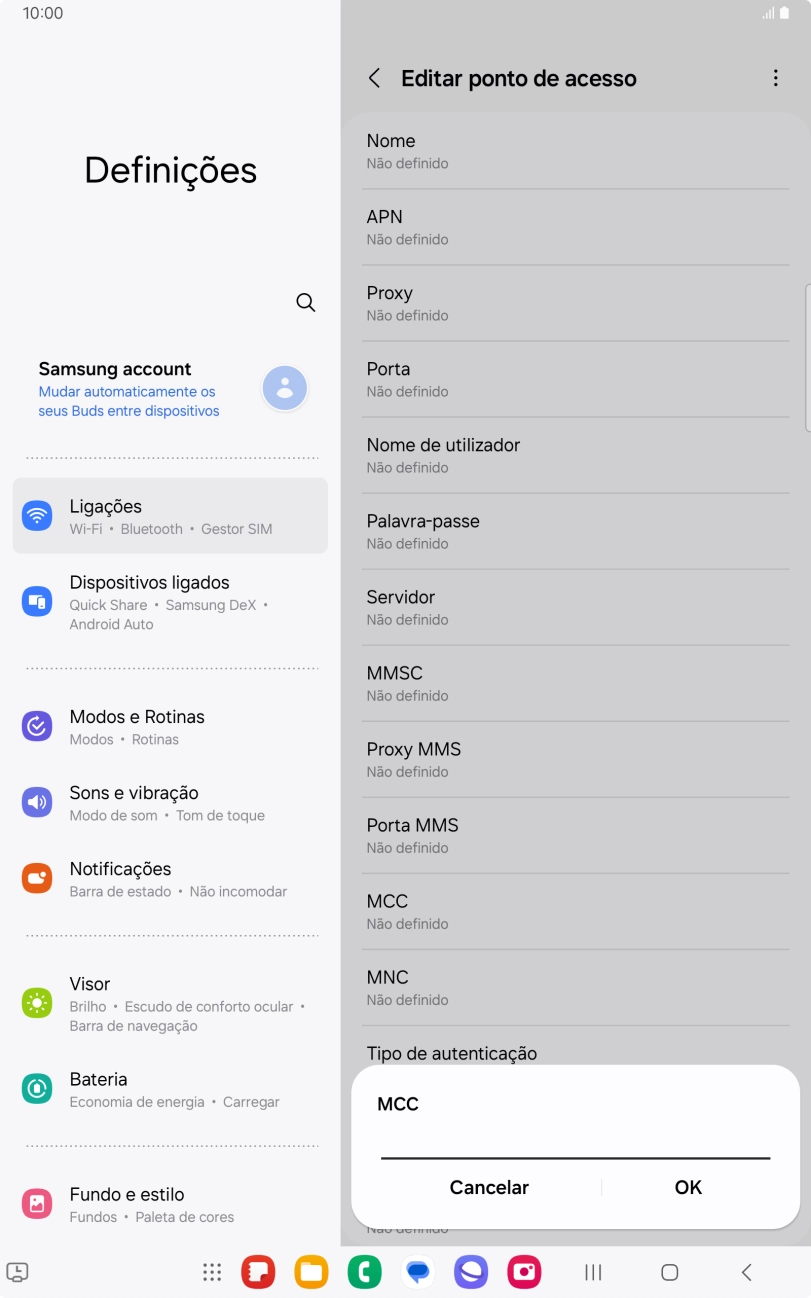Go to the home screen
This screenshot has width=811, height=1298.
point(670,1272)
